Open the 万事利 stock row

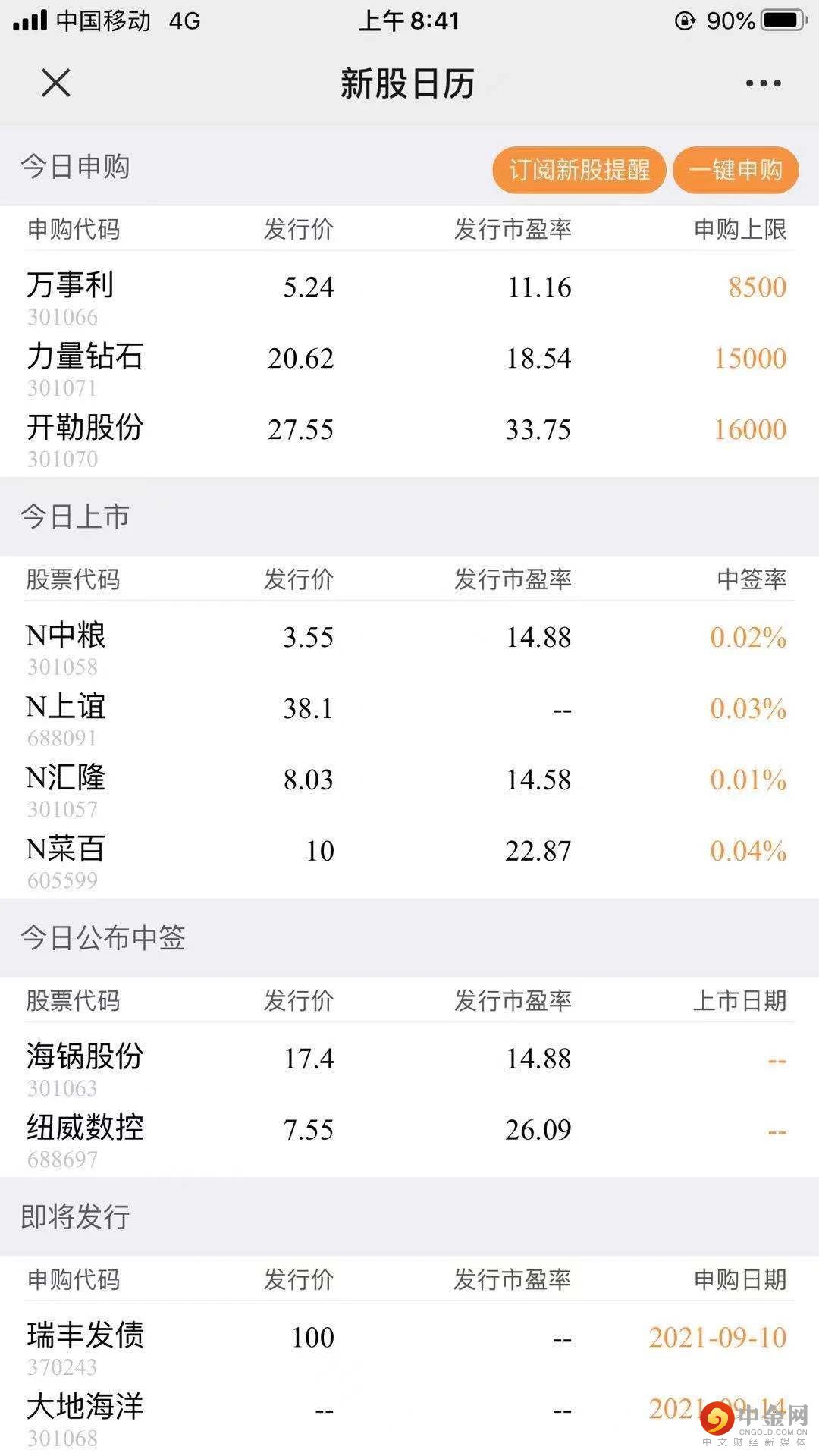[x=71, y=286]
